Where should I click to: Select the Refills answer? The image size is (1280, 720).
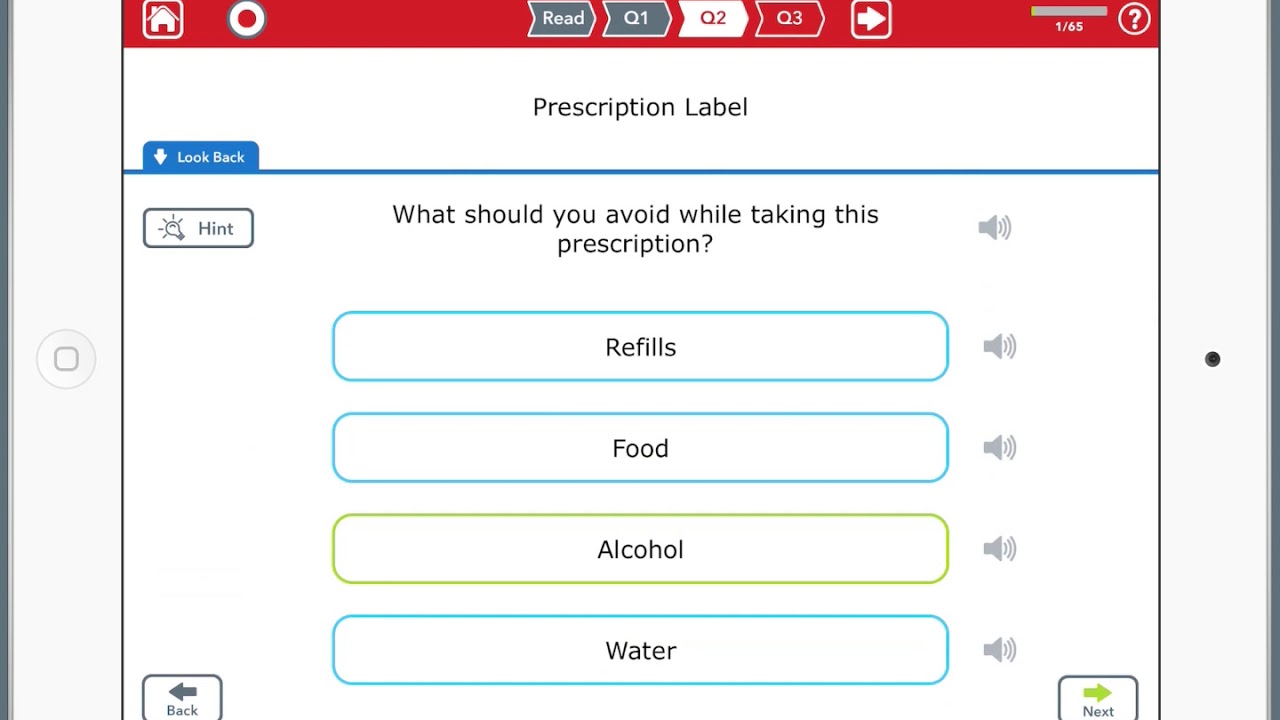[x=640, y=347]
